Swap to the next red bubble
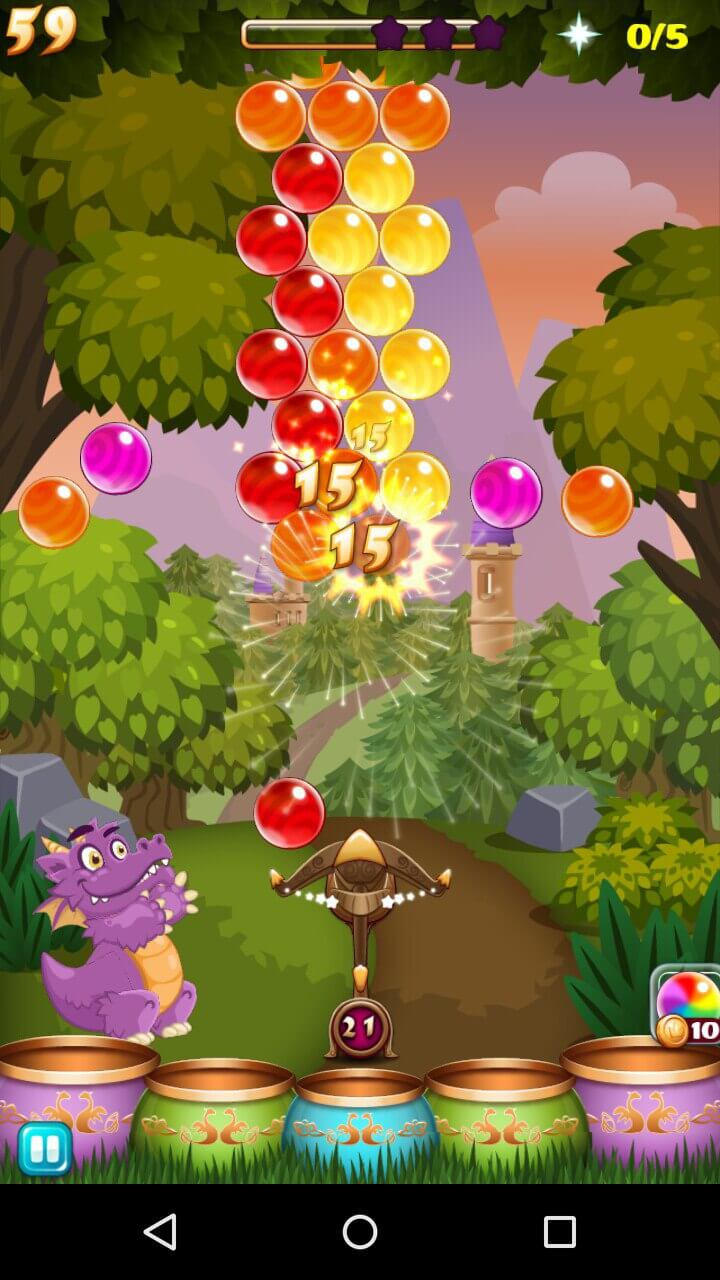 (x=289, y=813)
